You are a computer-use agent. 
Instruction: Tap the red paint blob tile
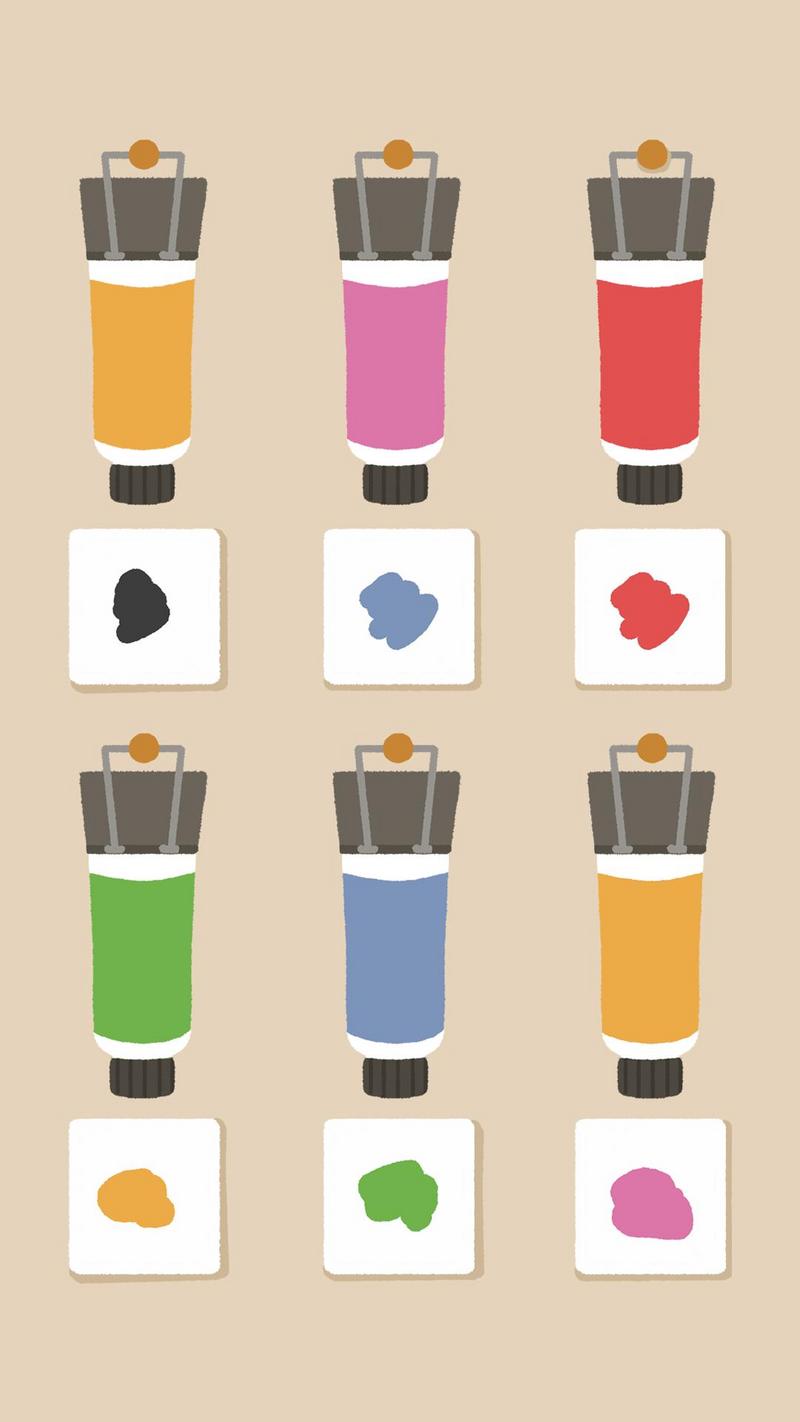tap(650, 606)
